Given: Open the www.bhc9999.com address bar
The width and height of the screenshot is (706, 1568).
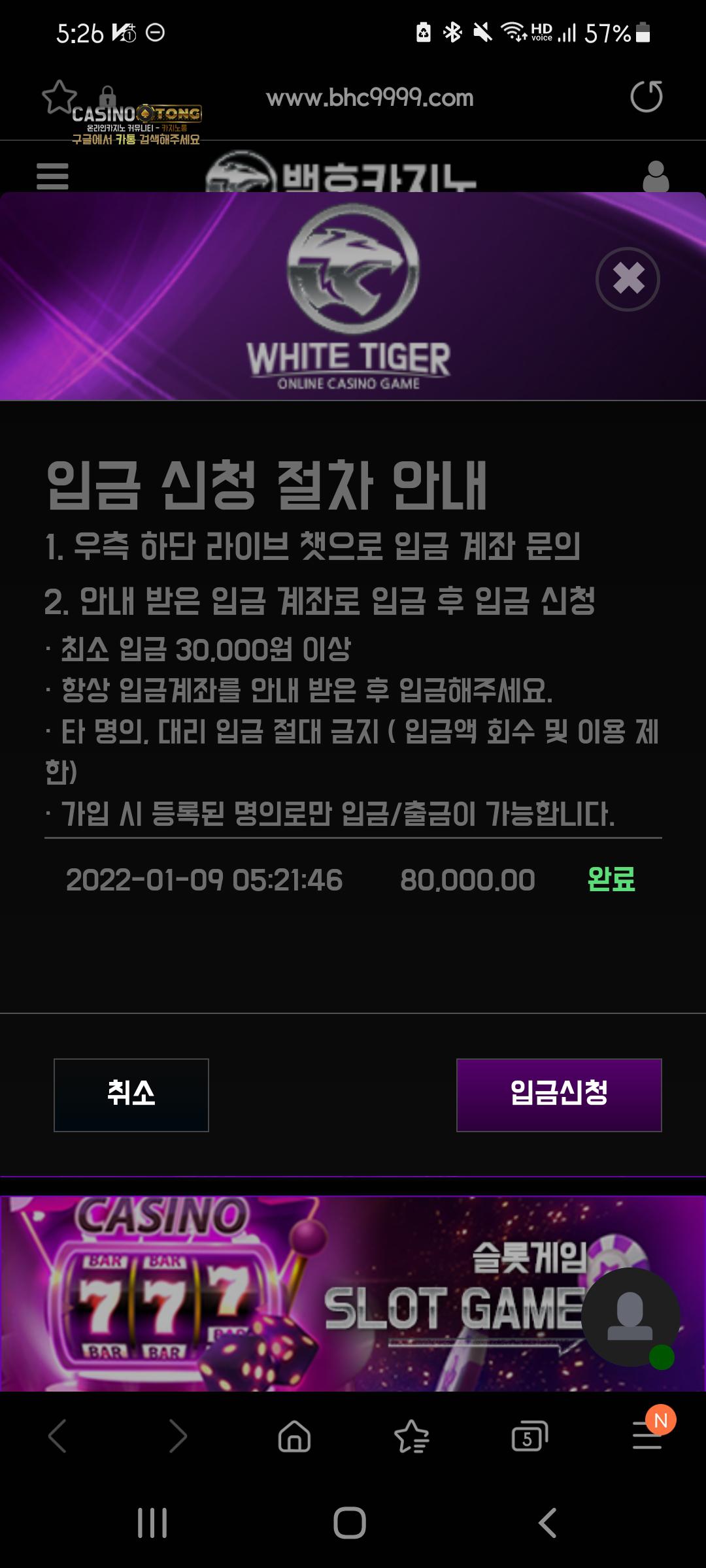Looking at the screenshot, I should (369, 98).
